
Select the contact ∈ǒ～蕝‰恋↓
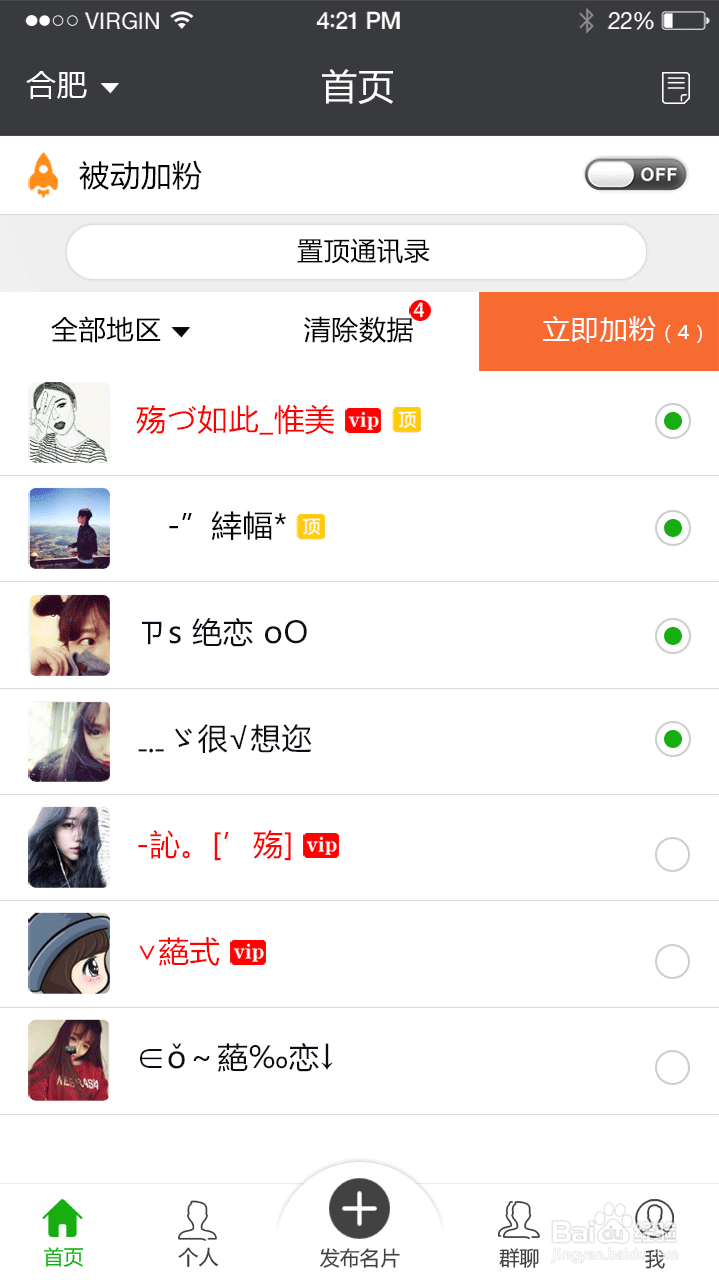click(x=672, y=1067)
